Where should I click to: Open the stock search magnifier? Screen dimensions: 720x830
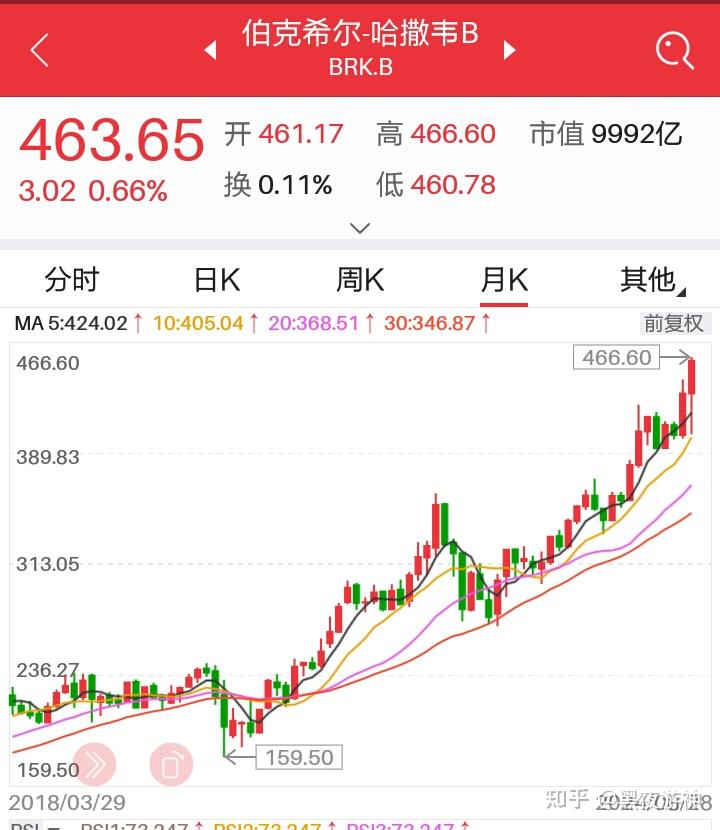(675, 48)
